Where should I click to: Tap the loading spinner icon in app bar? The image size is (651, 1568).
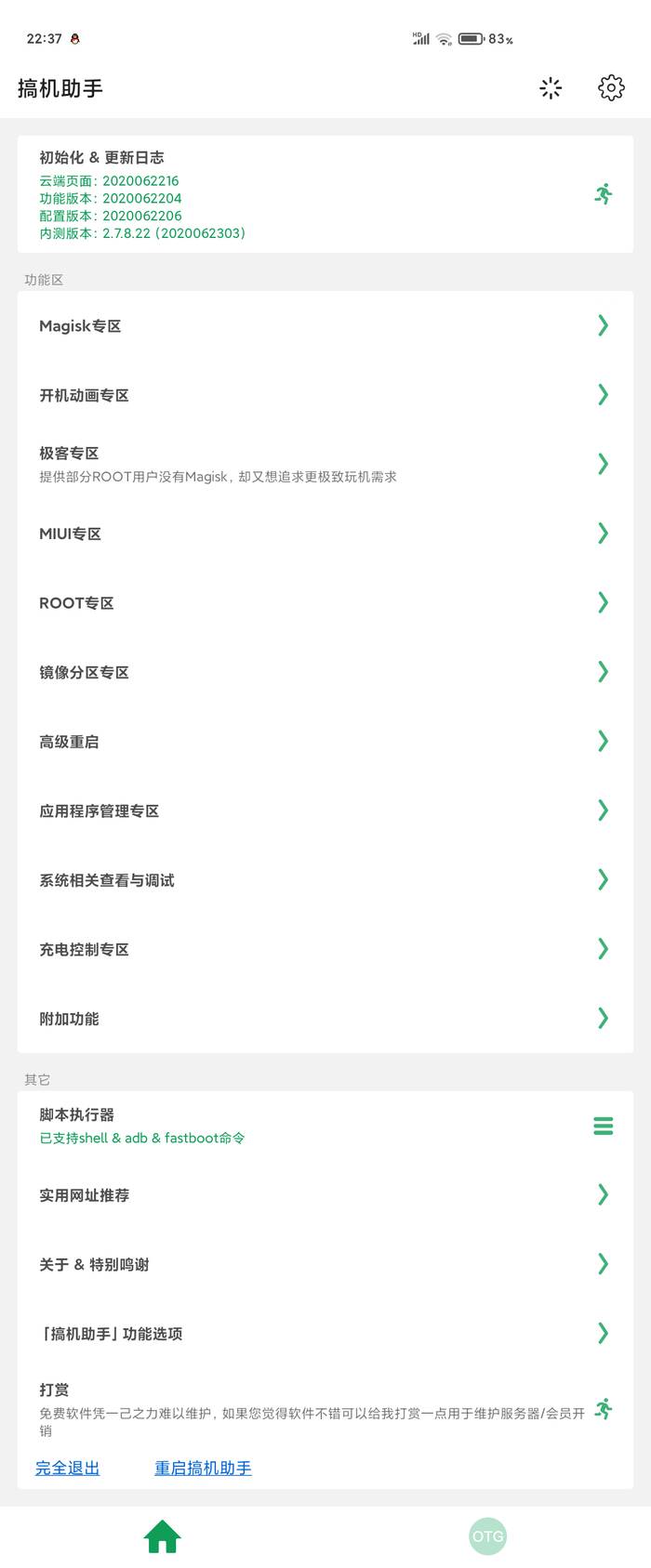click(551, 87)
